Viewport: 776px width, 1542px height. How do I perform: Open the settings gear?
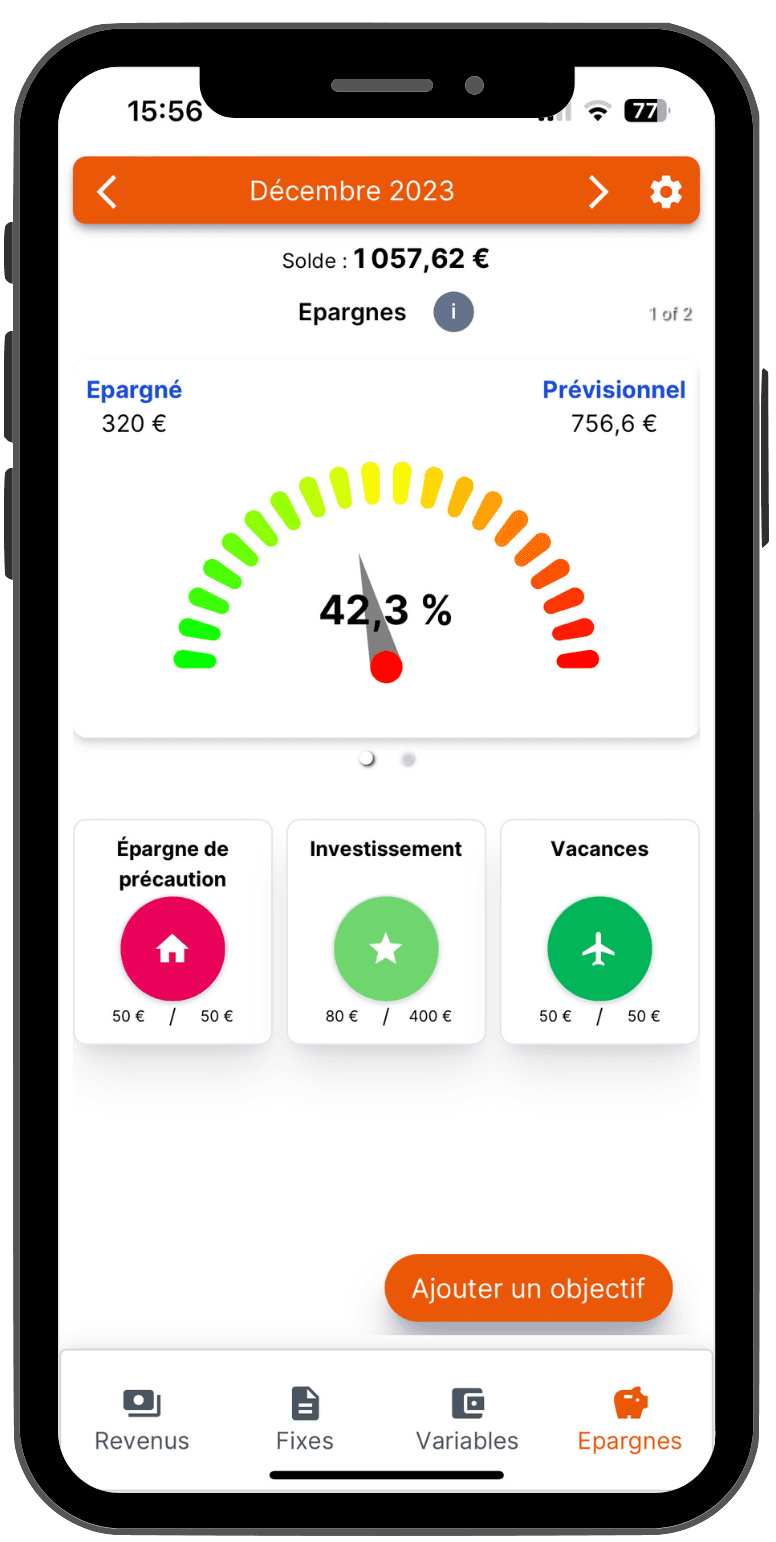[666, 191]
